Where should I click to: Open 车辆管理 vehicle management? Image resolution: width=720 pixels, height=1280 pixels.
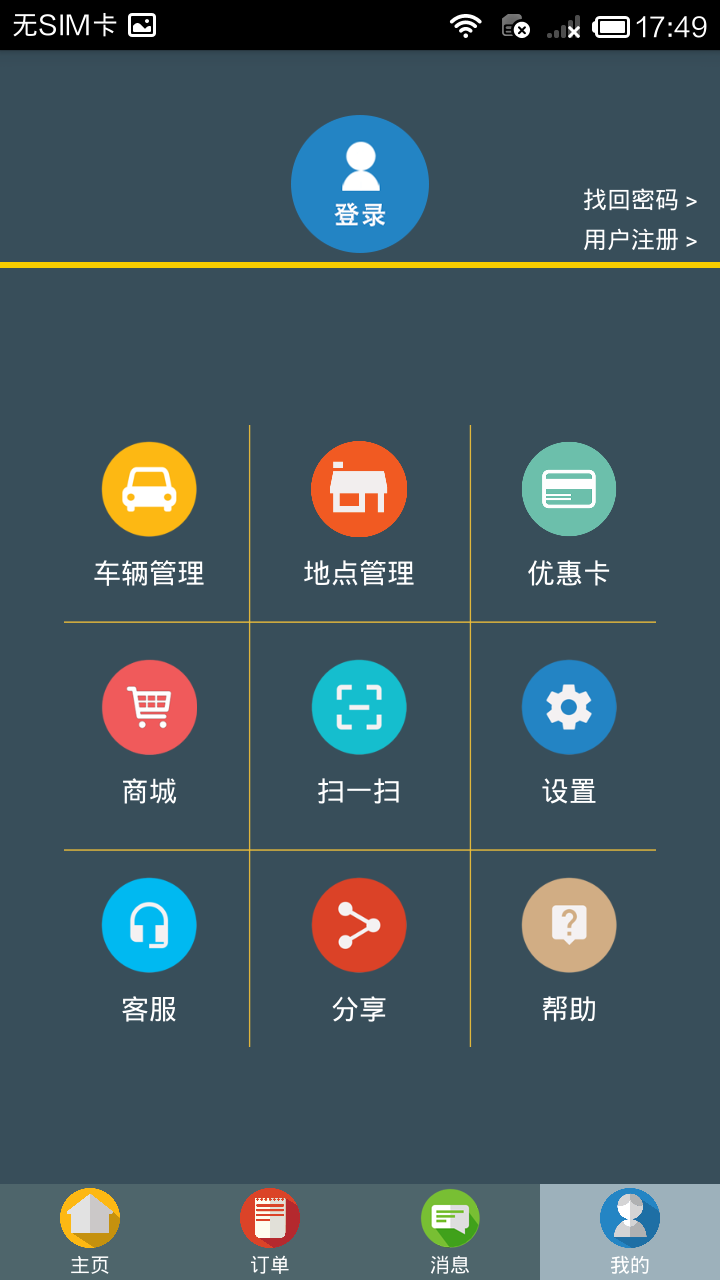149,490
